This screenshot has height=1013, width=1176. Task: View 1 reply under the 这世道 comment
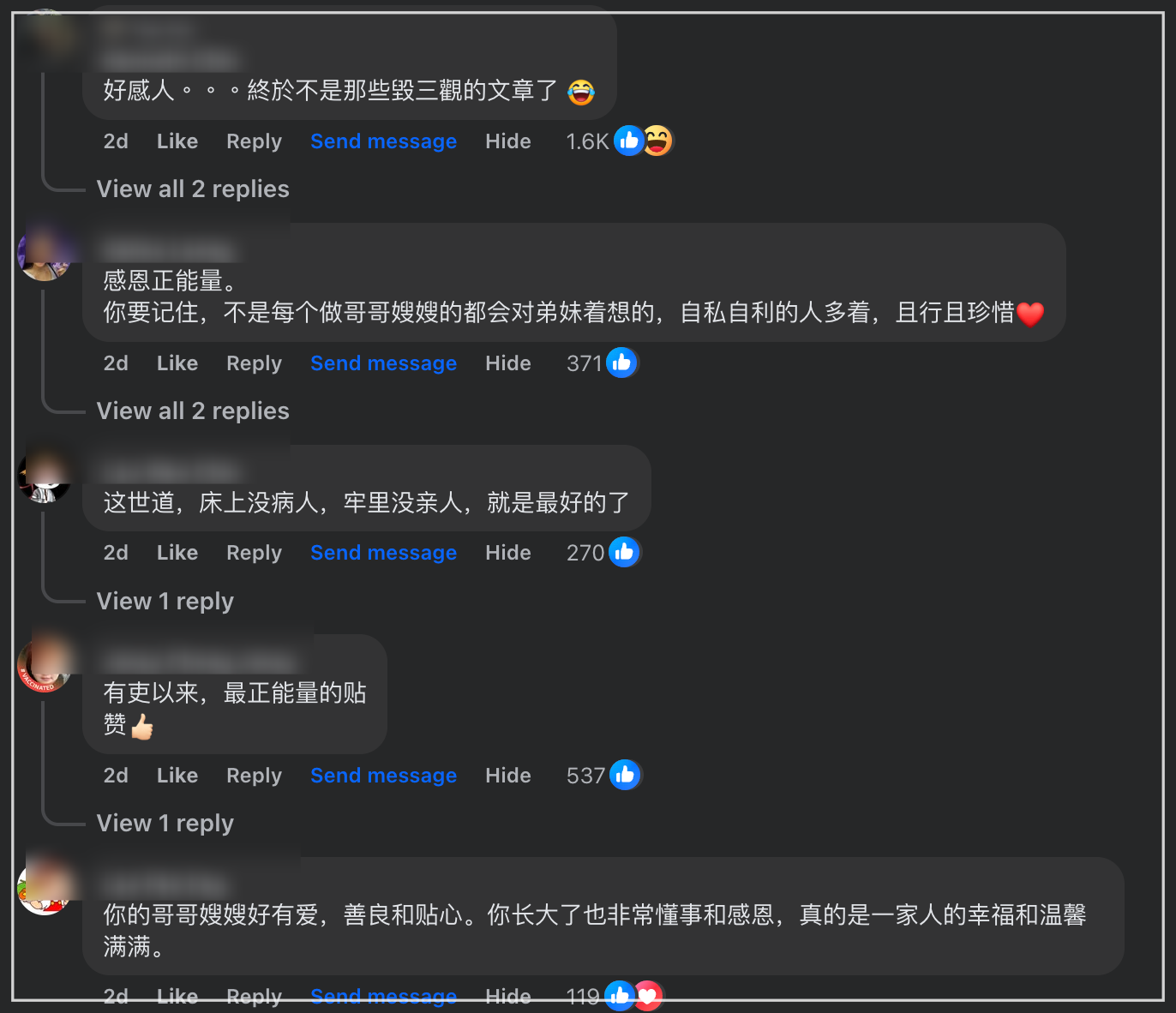(165, 602)
